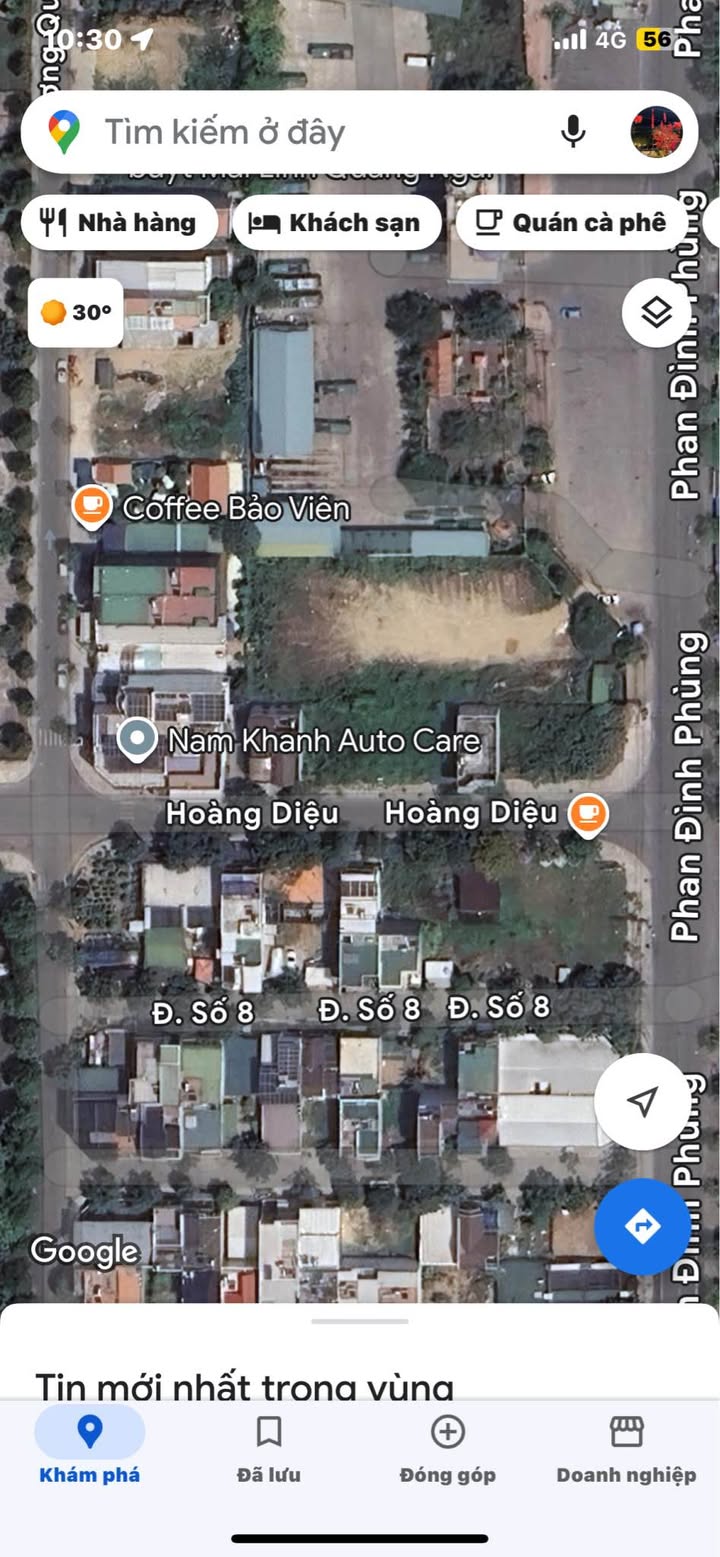Screen dimensions: 720x1557
Task: Open the 30° weather widget
Action: point(76,313)
